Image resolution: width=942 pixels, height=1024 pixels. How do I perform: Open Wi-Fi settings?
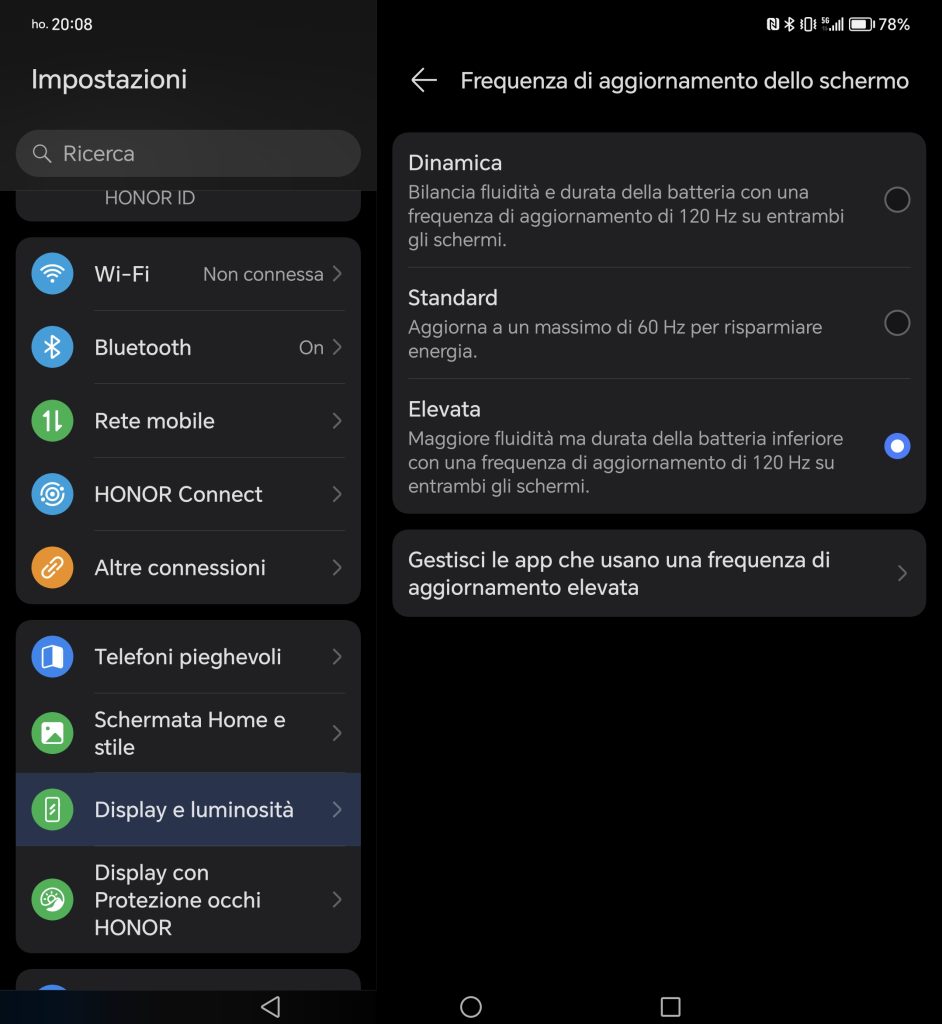pos(188,274)
